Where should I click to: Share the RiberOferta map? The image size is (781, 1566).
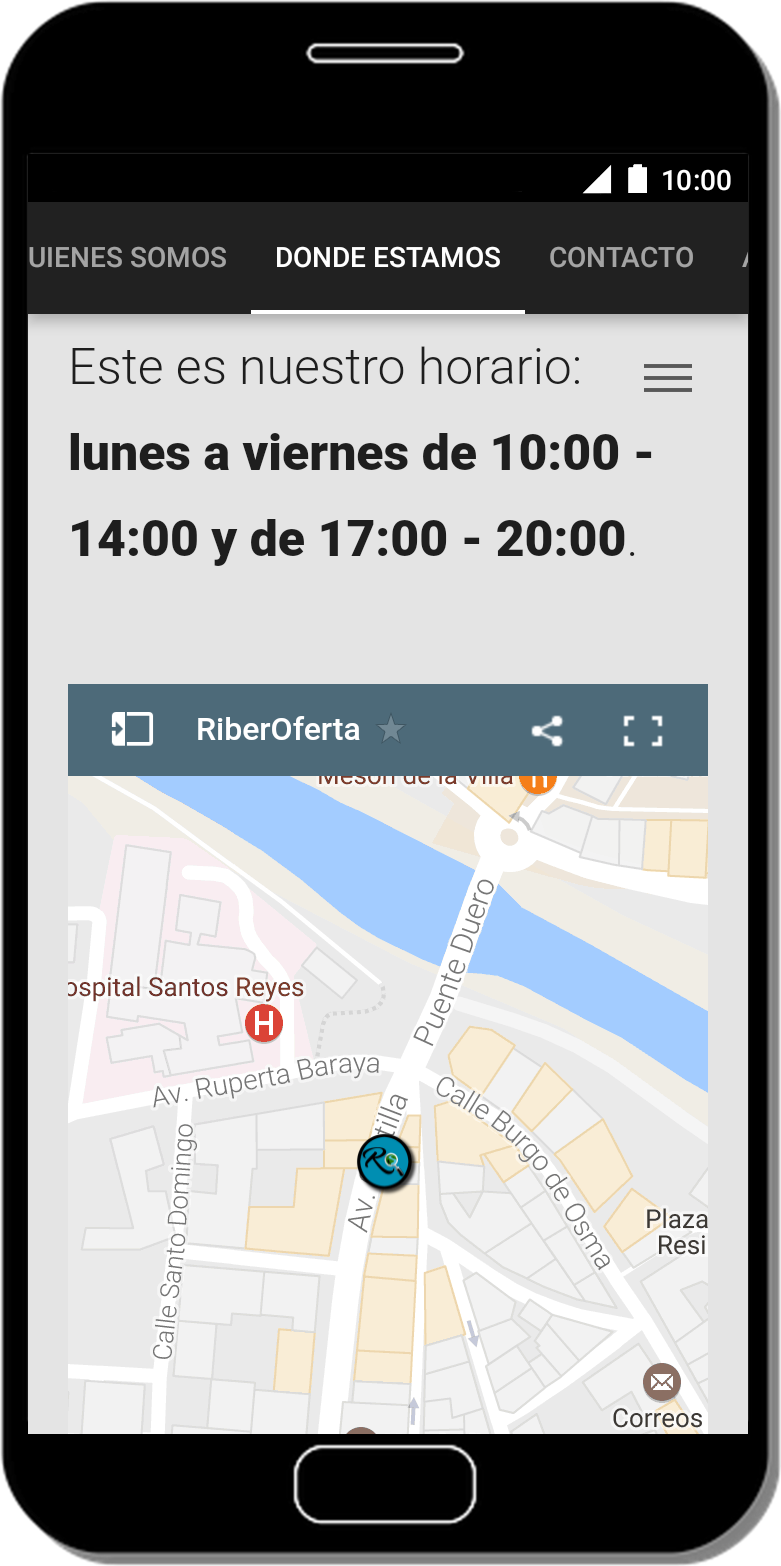[547, 731]
